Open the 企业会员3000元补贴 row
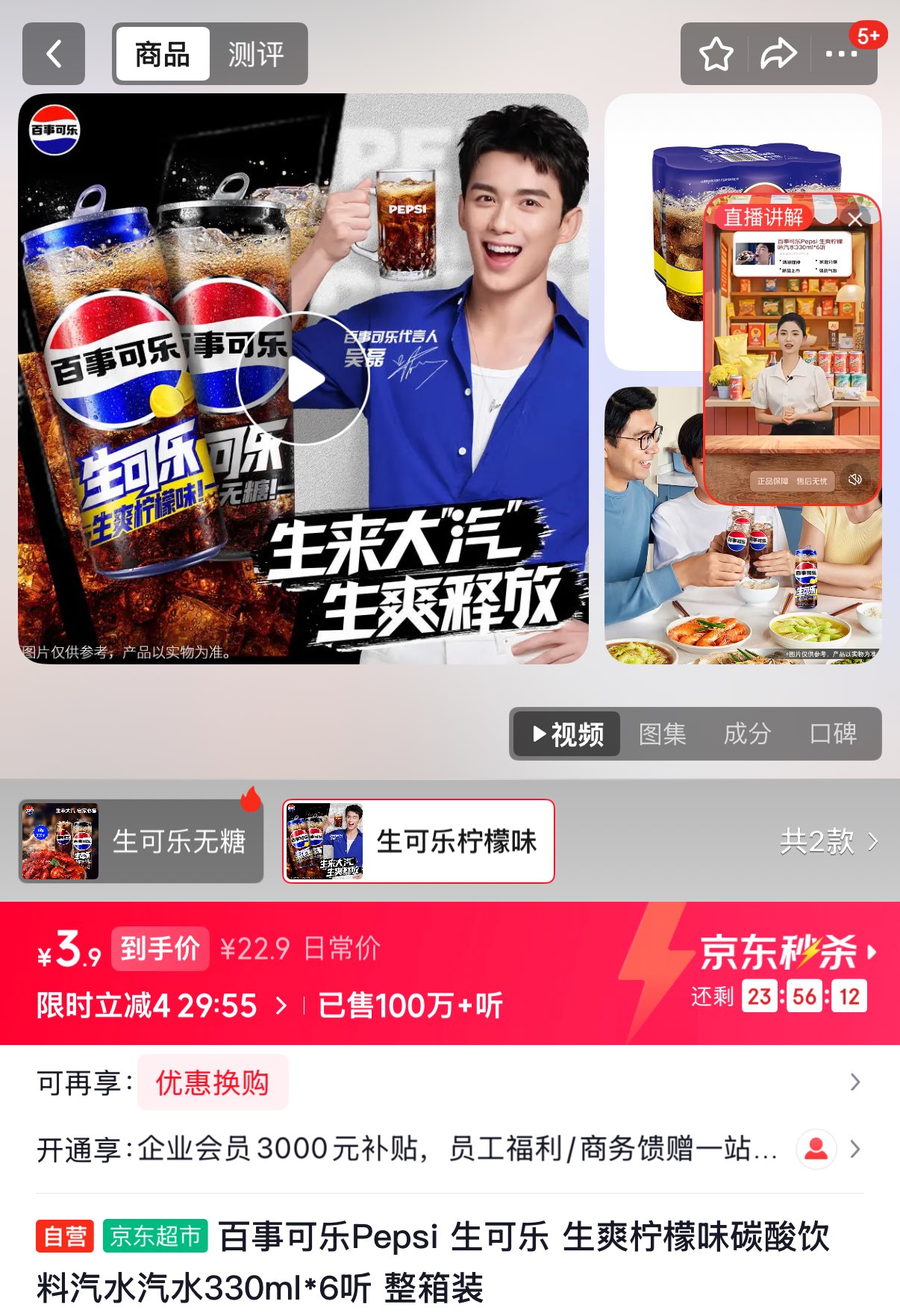The height and width of the screenshot is (1316, 900). (448, 1149)
